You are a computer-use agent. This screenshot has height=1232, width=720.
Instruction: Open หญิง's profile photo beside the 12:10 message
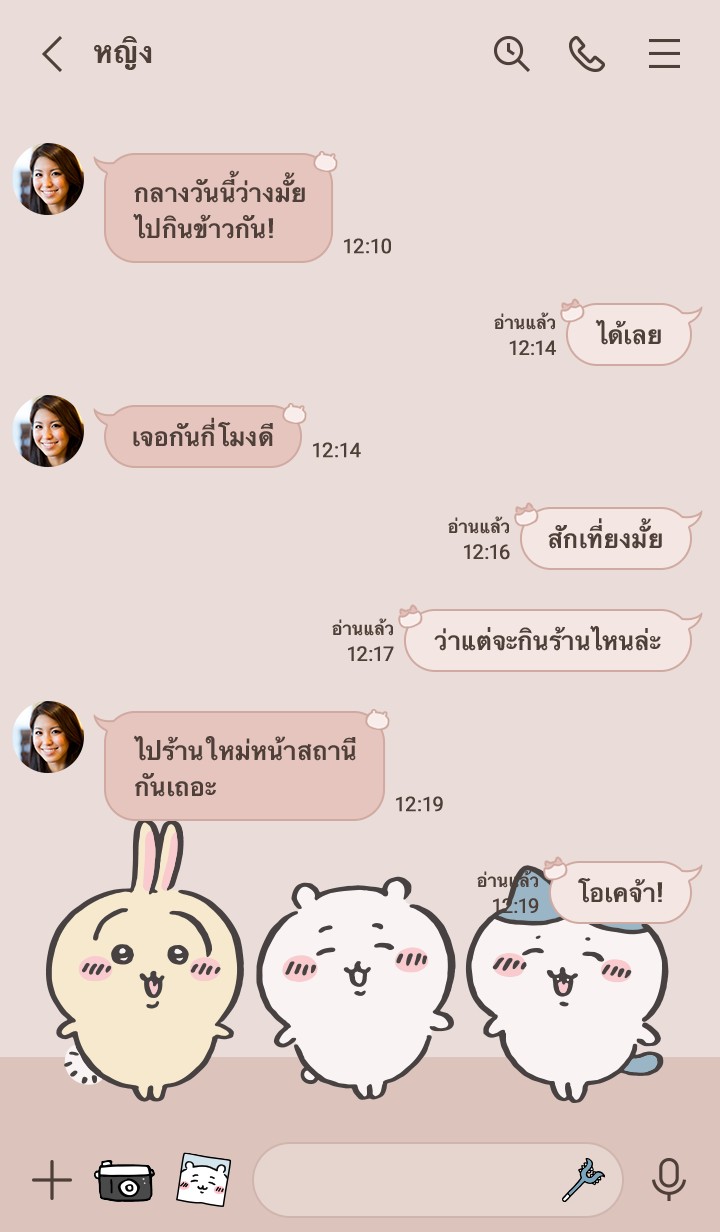[48, 179]
